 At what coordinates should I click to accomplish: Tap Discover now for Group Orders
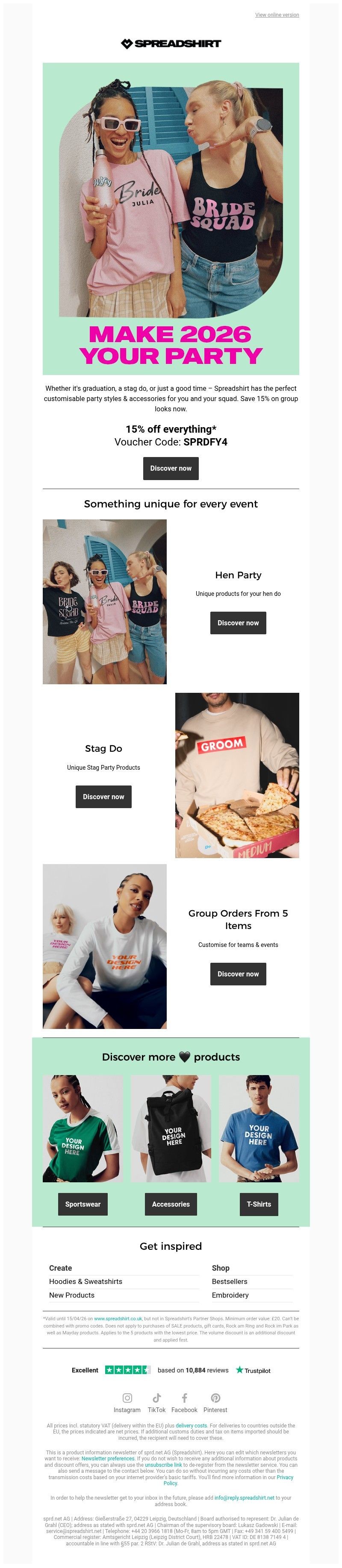tap(238, 973)
